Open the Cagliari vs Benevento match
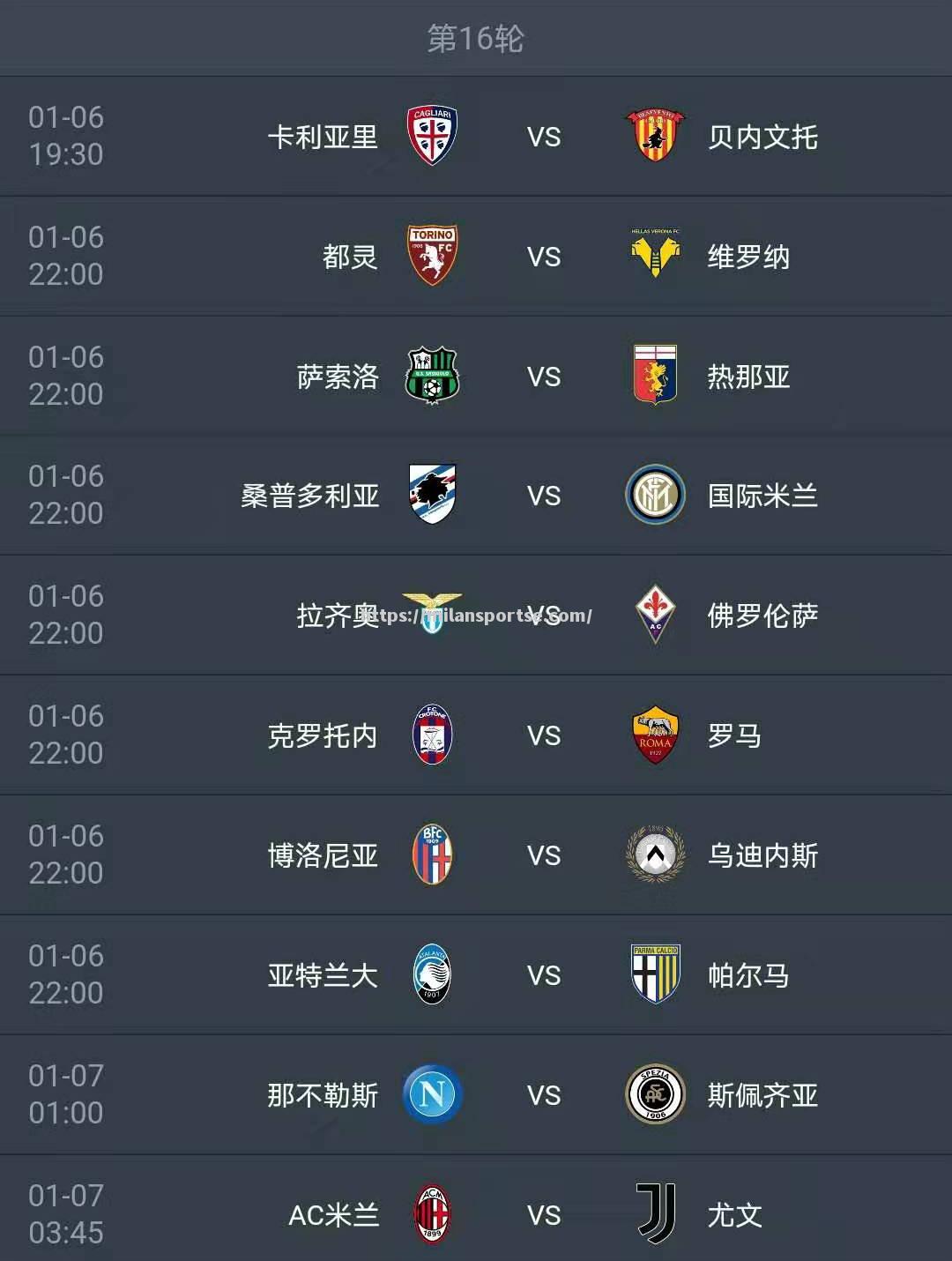 pos(543,137)
